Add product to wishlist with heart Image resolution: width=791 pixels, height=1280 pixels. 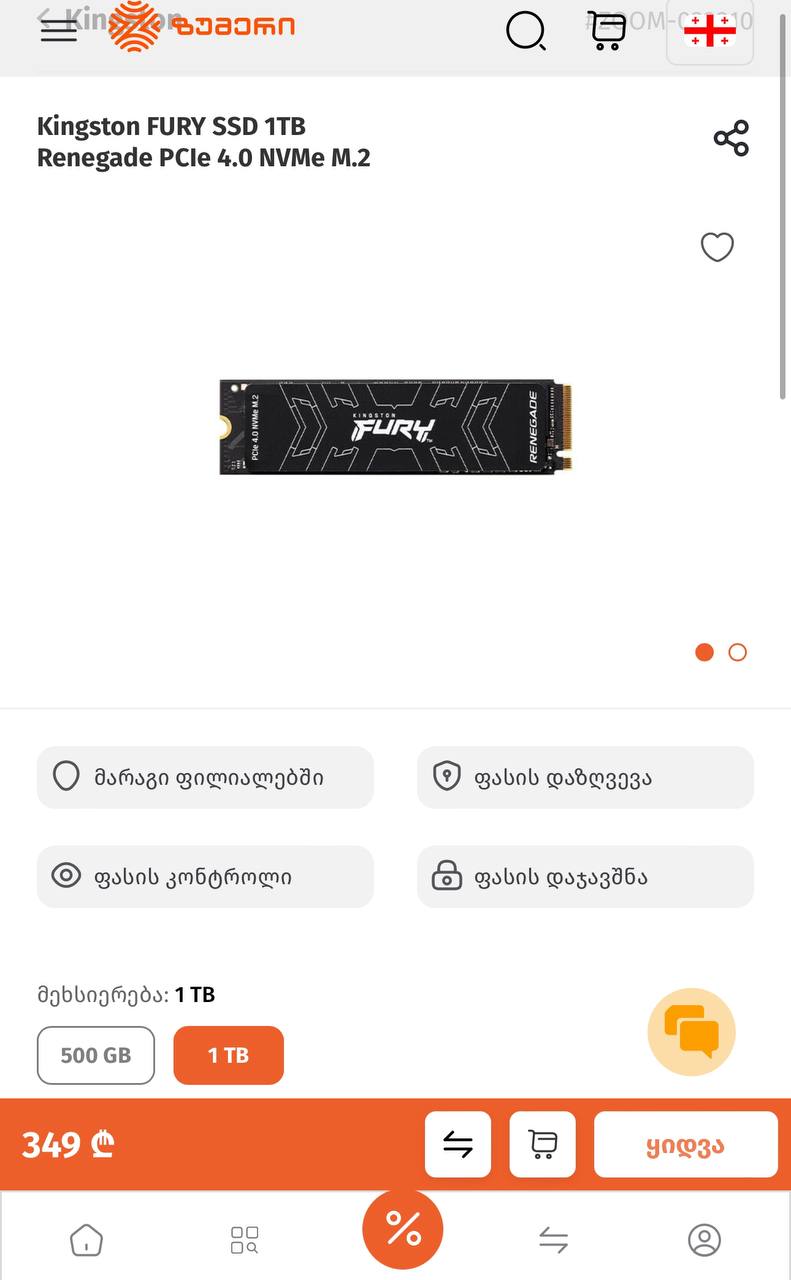coord(717,246)
